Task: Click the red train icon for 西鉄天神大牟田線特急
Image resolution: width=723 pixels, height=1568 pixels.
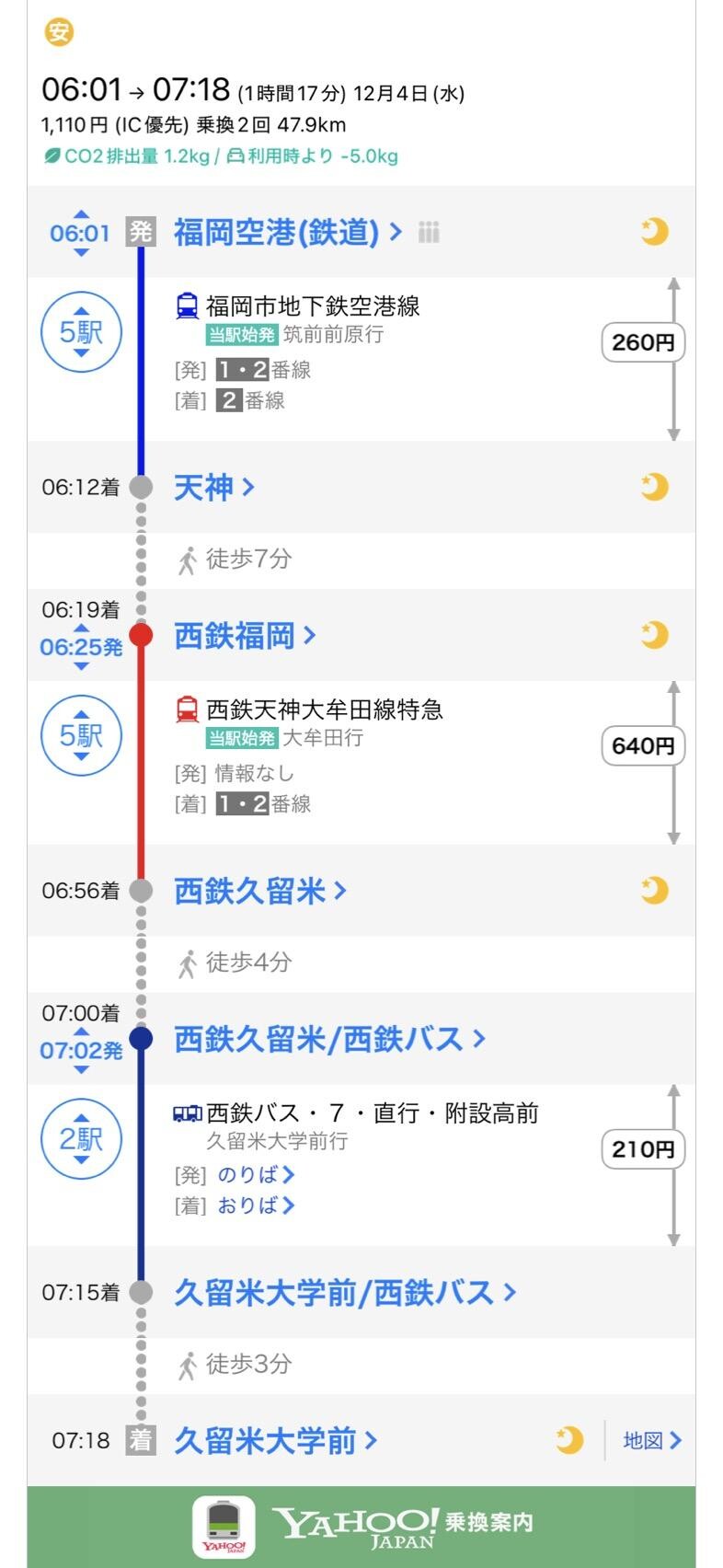Action: [x=189, y=709]
